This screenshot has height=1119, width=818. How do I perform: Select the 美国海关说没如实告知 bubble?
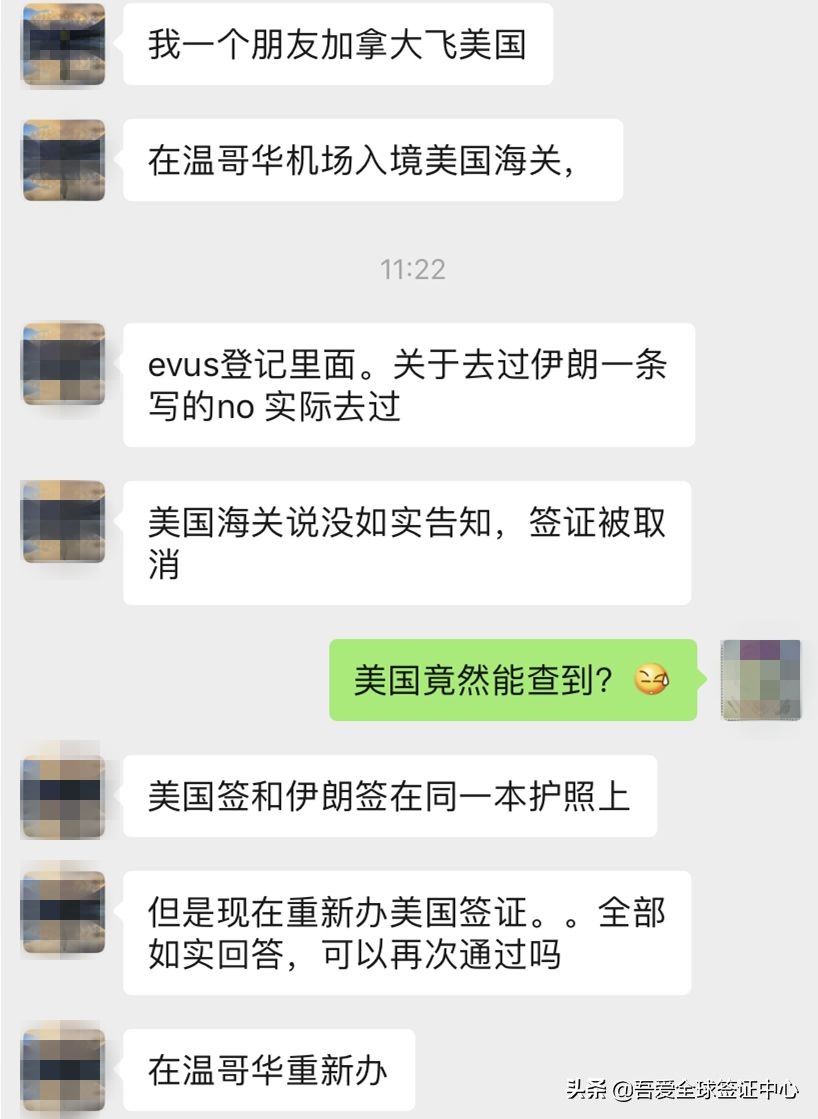(x=404, y=541)
